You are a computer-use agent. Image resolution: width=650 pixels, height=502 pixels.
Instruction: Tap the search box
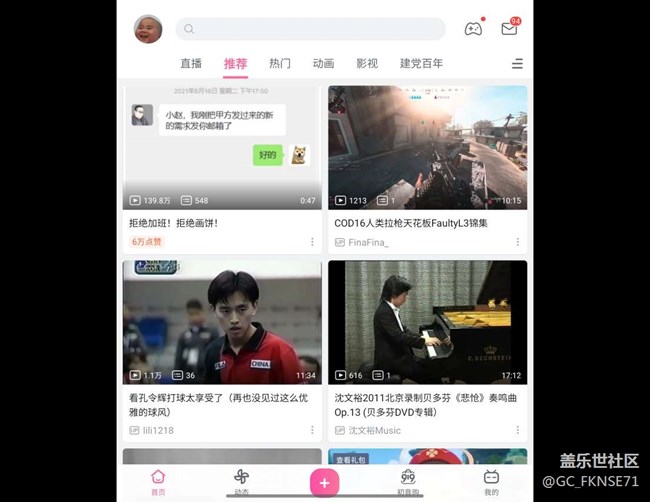(310, 29)
